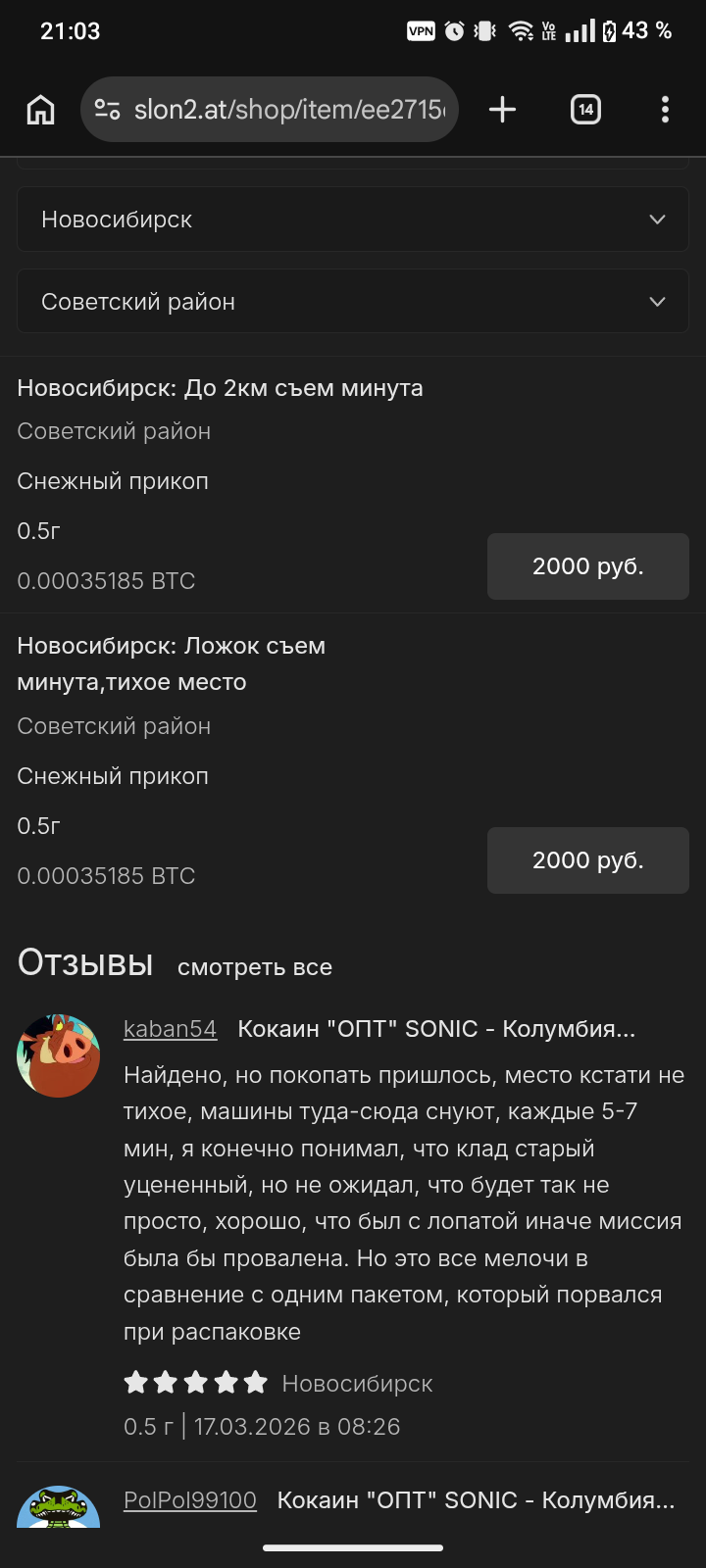Open the tab switcher showing 14 tabs
Image resolution: width=706 pixels, height=1568 pixels.
pyautogui.click(x=585, y=110)
